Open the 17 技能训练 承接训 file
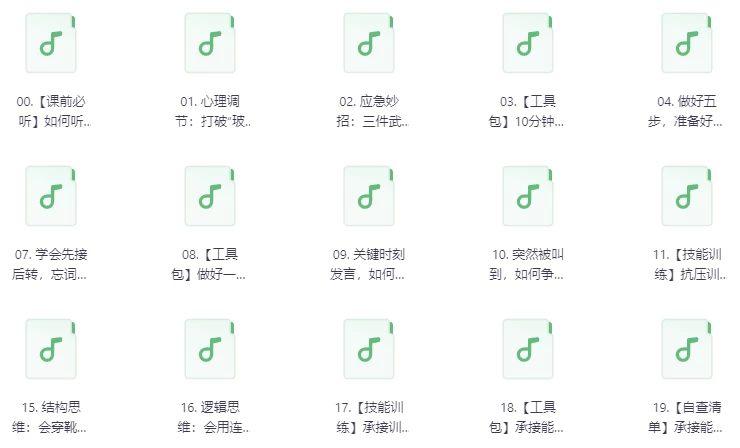Image resolution: width=740 pixels, height=448 pixels. coord(369,349)
